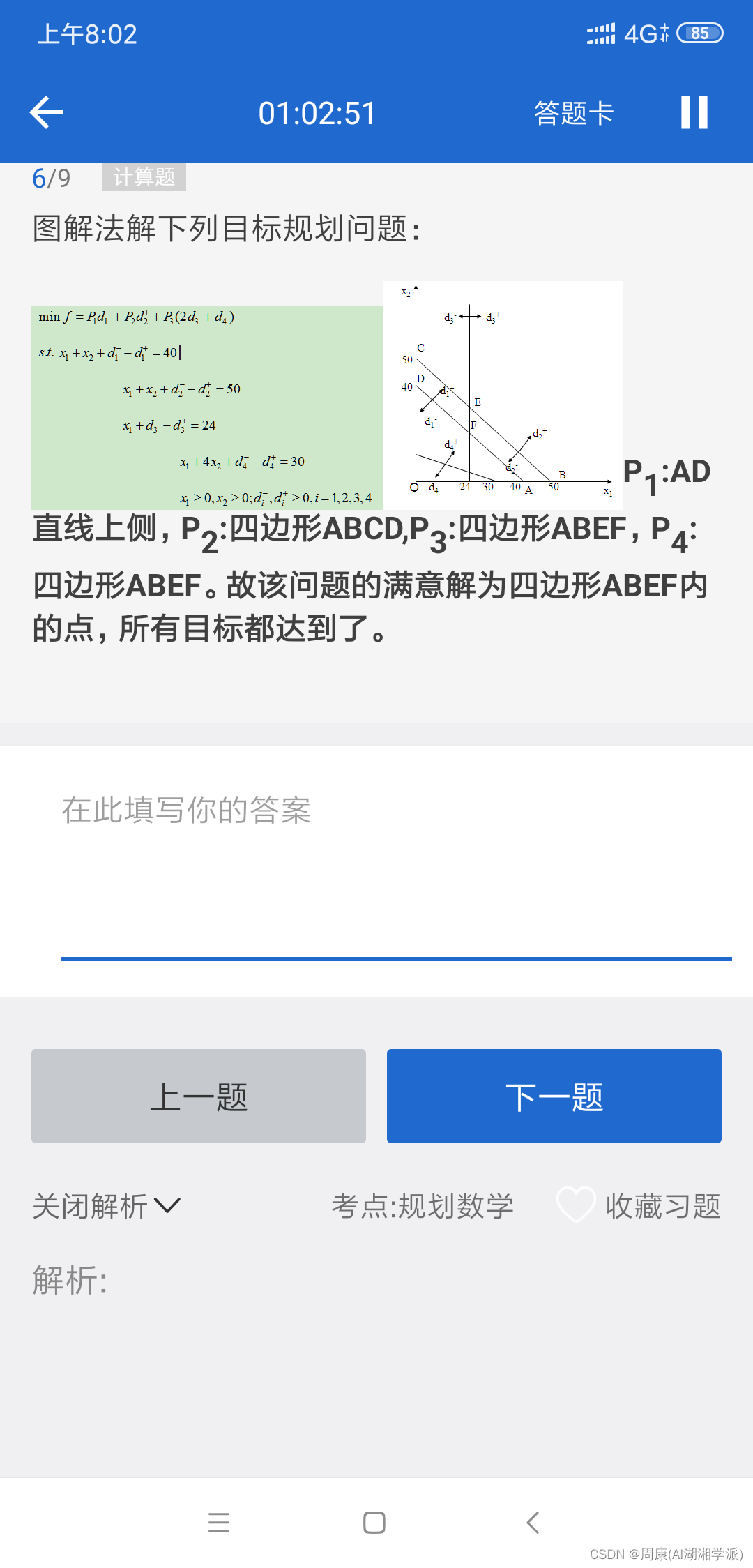Screen dimensions: 753x1568
Task: Go to the next question with 下一题
Action: (554, 1095)
